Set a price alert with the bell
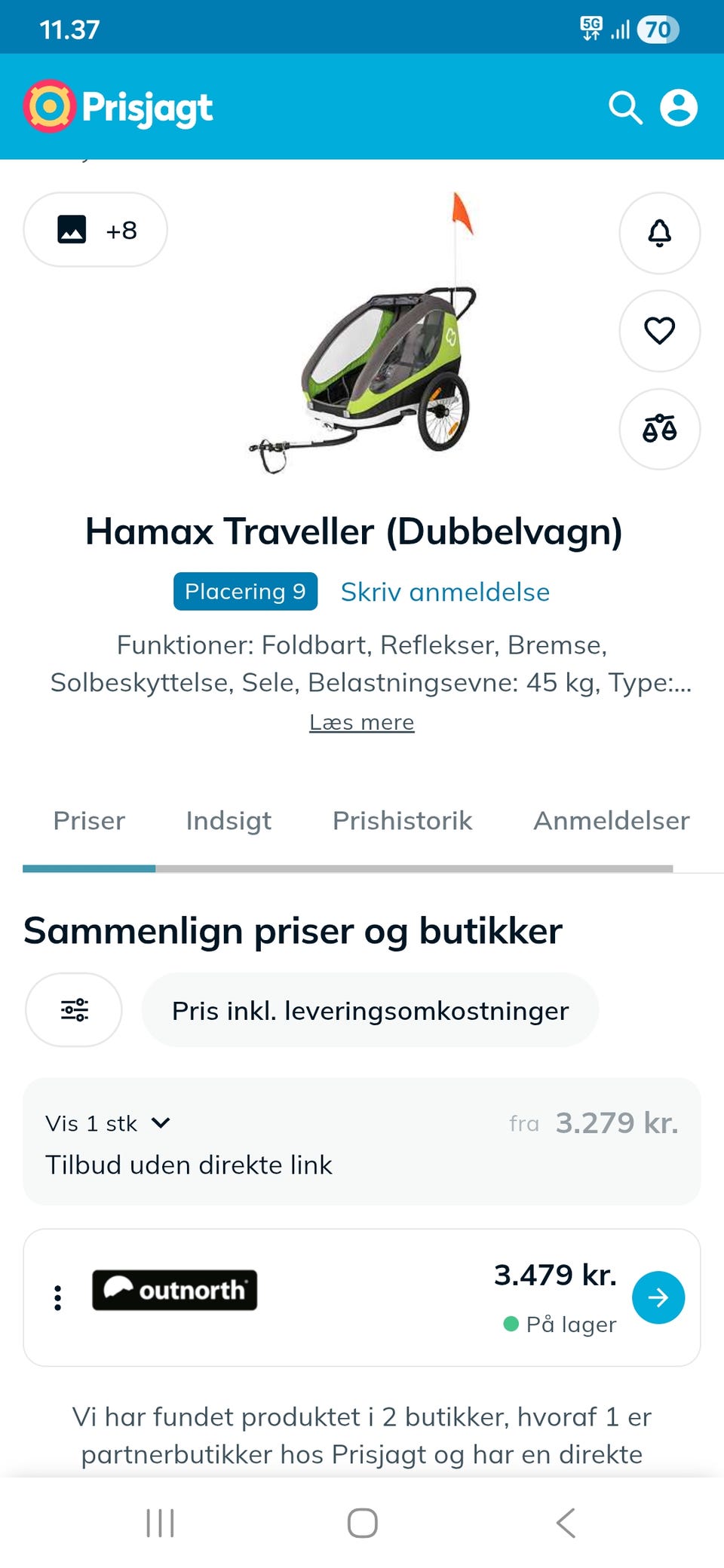The image size is (724, 1568). tap(659, 233)
